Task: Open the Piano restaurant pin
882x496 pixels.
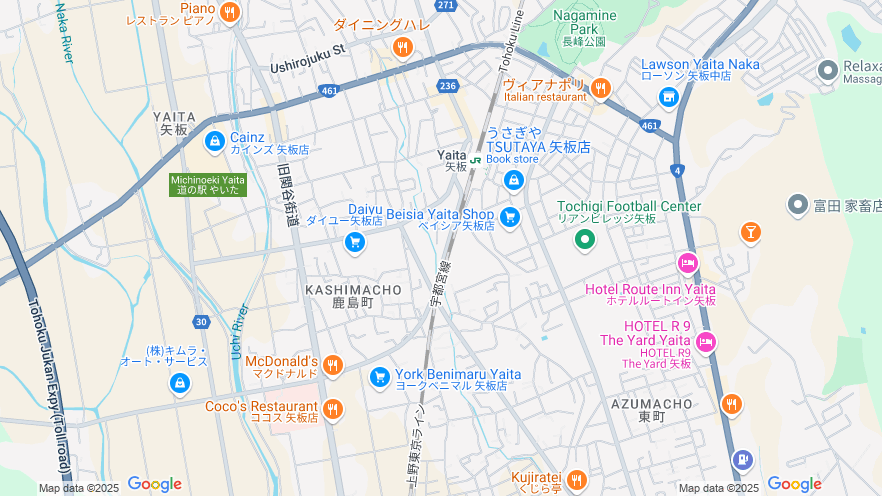Action: [230, 12]
